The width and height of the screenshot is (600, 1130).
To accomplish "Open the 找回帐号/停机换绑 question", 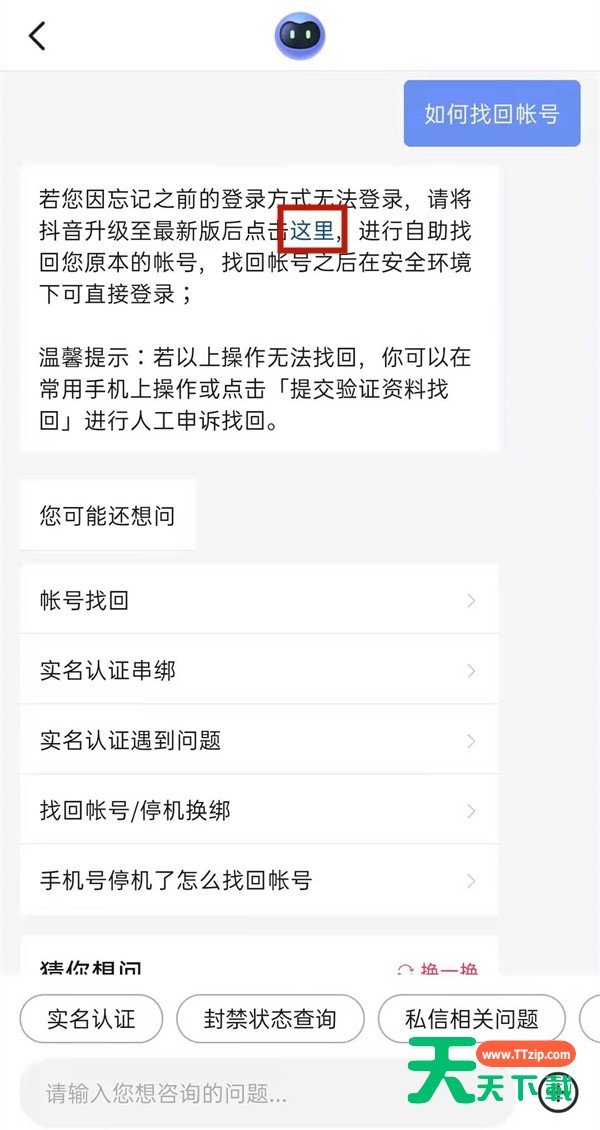I will [258, 810].
